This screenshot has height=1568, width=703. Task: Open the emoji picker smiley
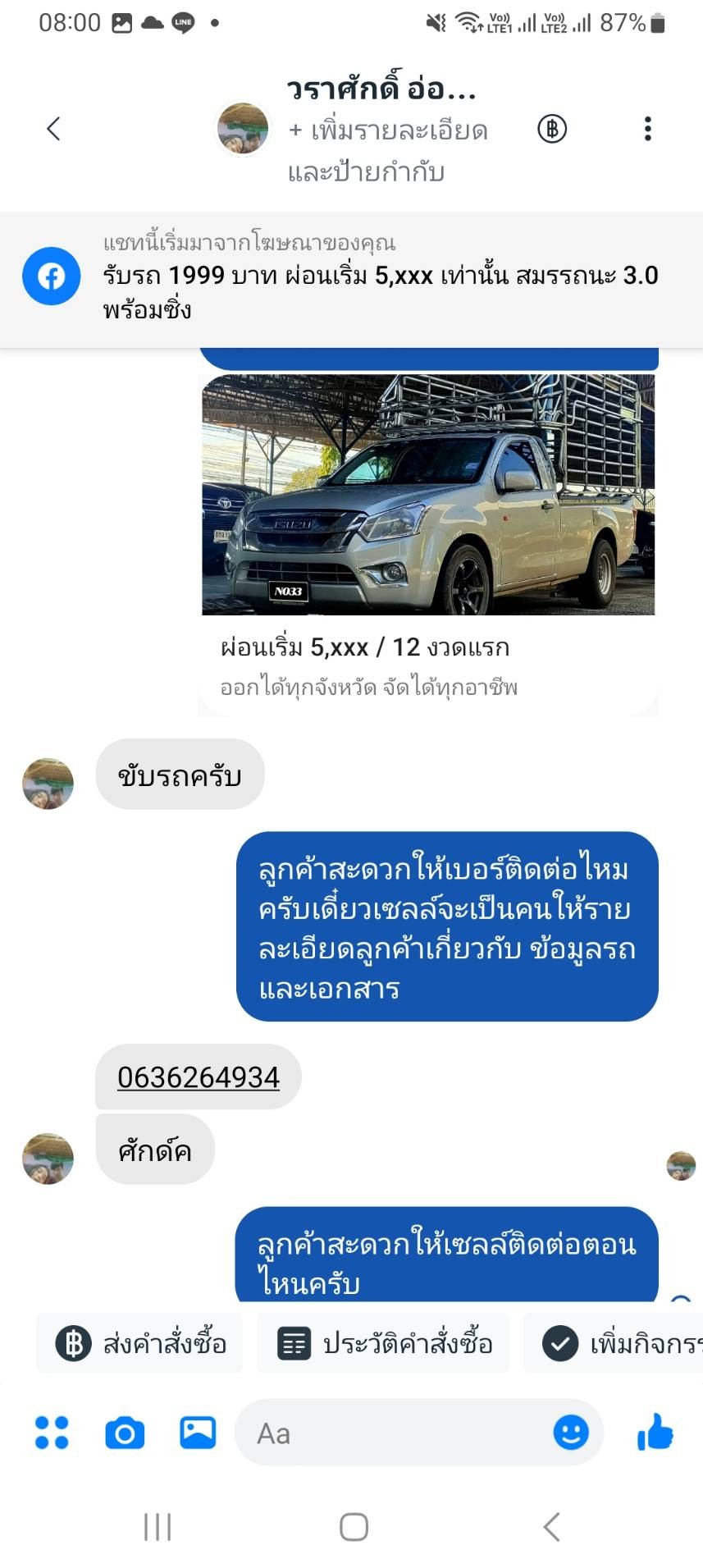click(571, 1433)
